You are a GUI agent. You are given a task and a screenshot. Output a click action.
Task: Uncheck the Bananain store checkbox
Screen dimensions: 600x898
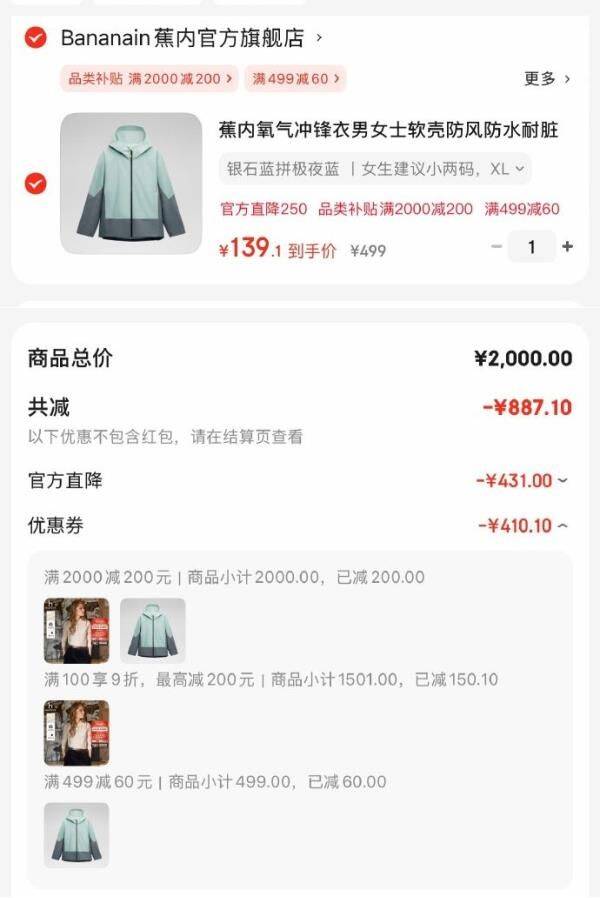coord(35,38)
